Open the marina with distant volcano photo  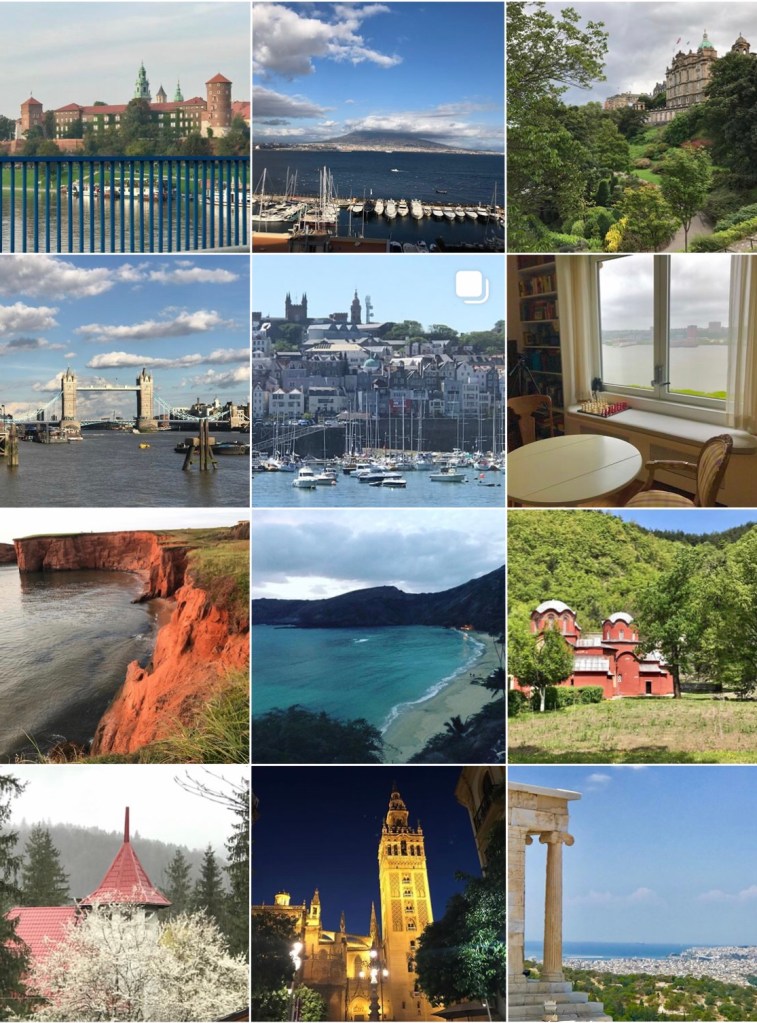378,127
